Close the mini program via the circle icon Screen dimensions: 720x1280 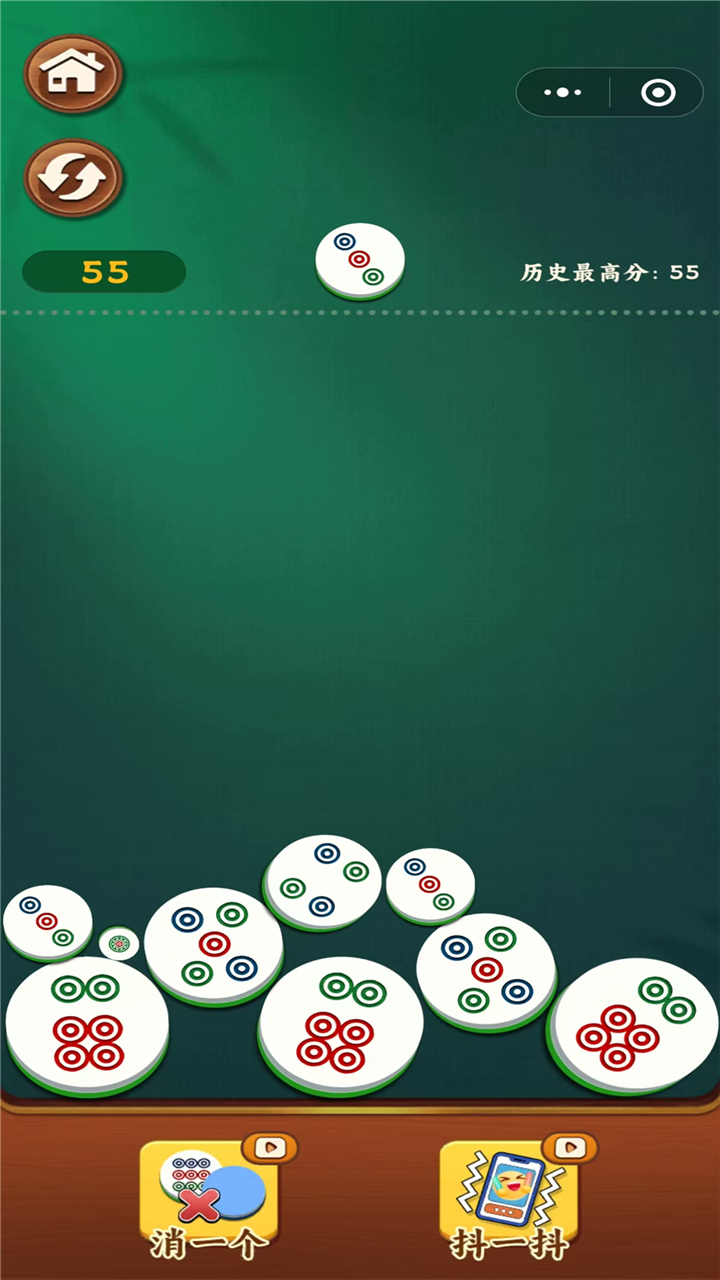pyautogui.click(x=657, y=93)
